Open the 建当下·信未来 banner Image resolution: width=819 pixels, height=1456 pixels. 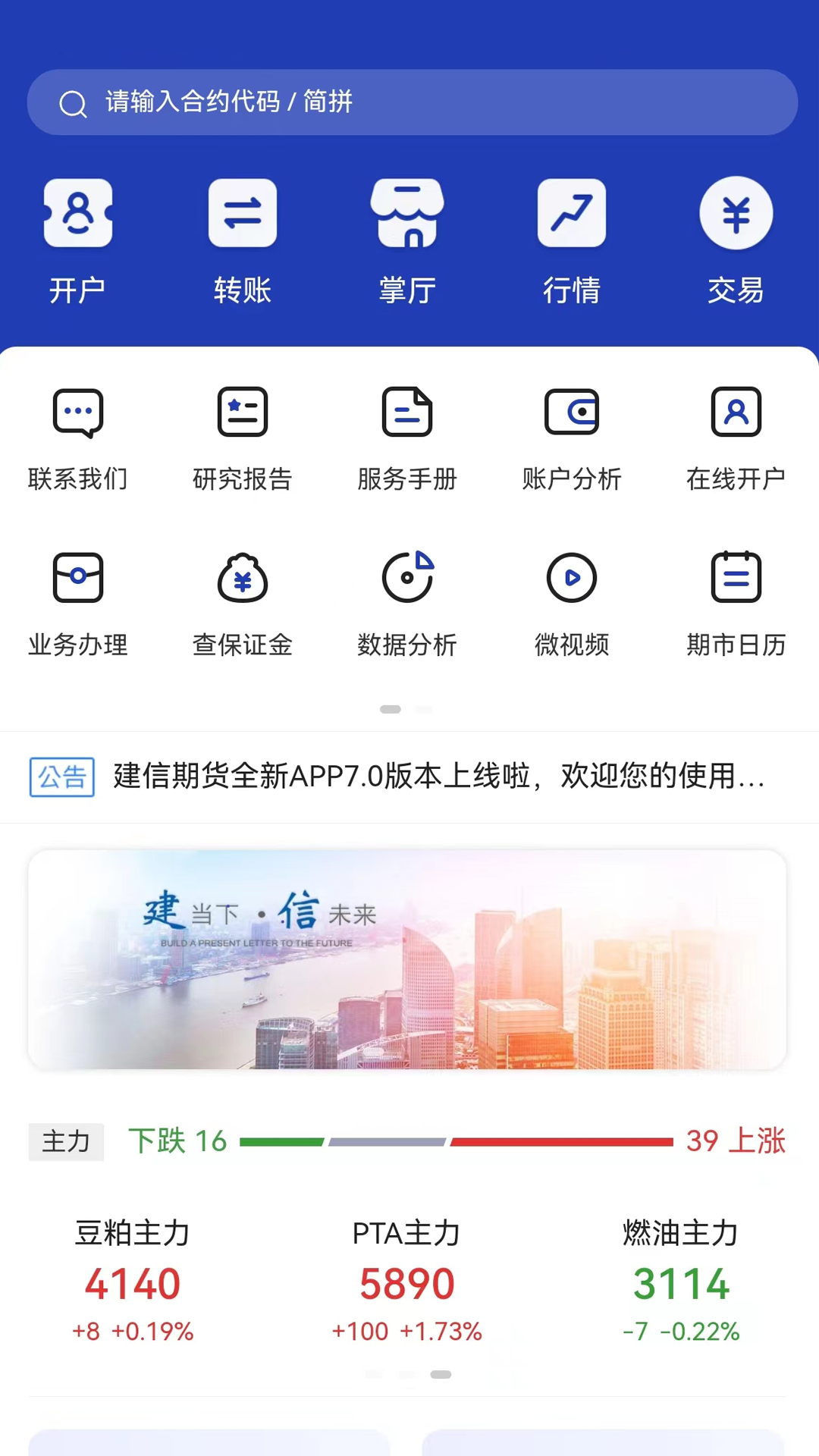pos(407,959)
